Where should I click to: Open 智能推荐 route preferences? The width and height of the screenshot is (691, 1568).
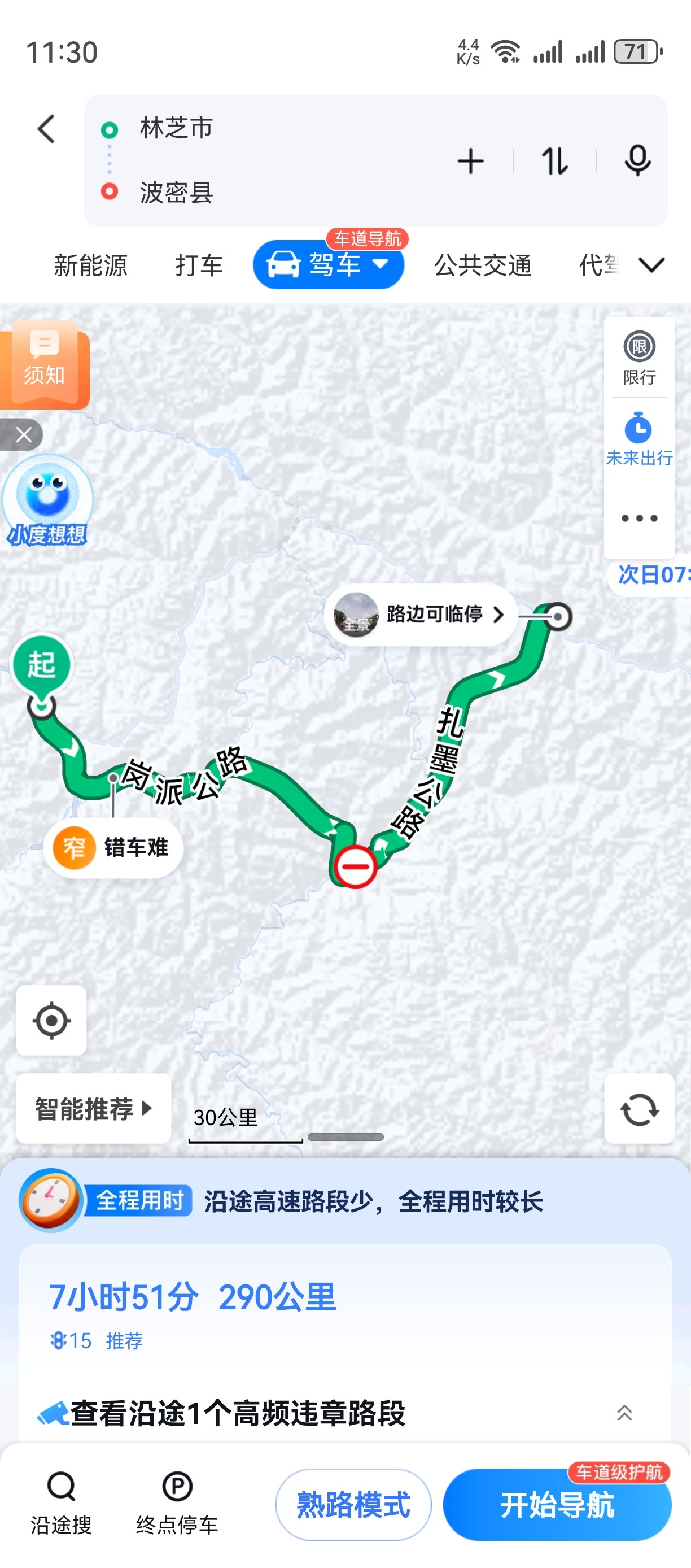(94, 1108)
